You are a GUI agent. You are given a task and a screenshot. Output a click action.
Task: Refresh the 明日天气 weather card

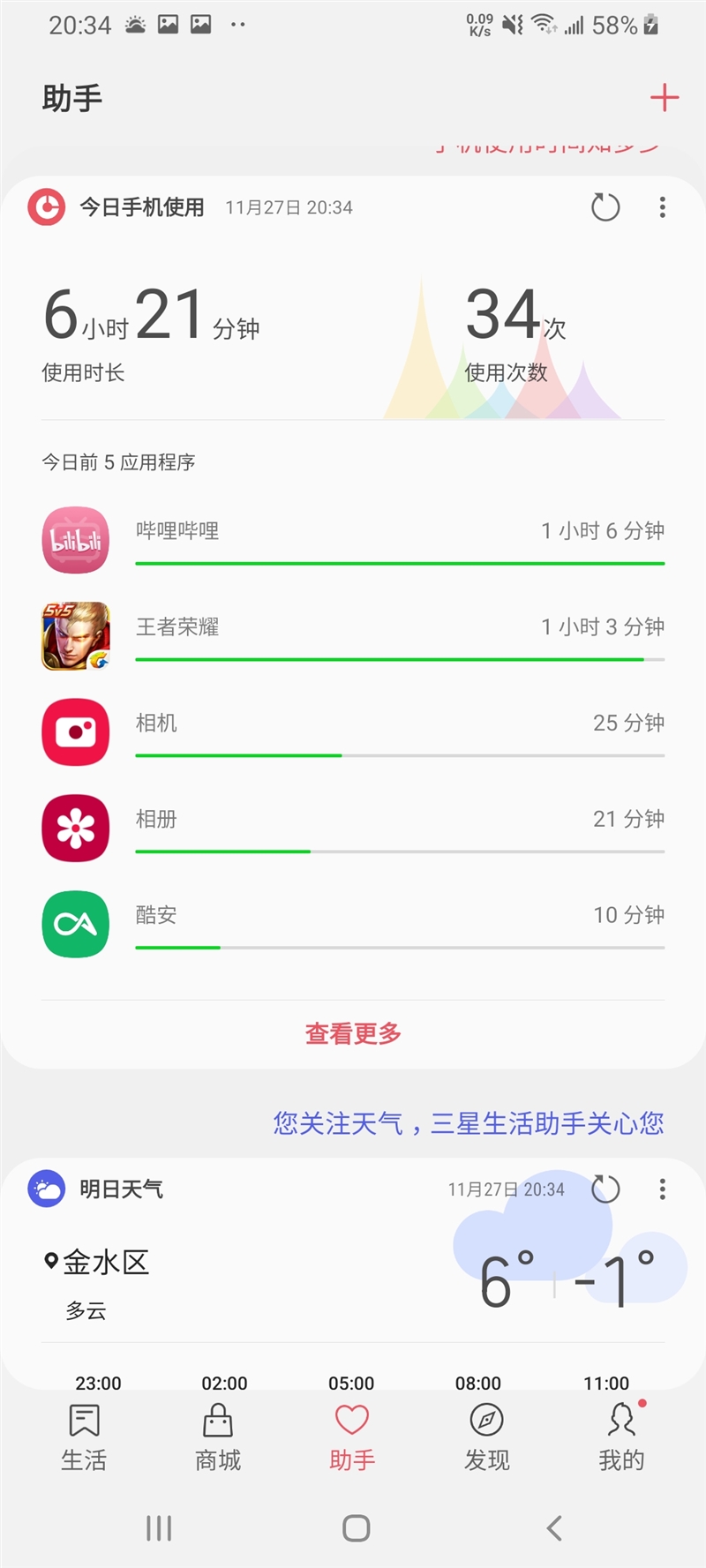[606, 1189]
